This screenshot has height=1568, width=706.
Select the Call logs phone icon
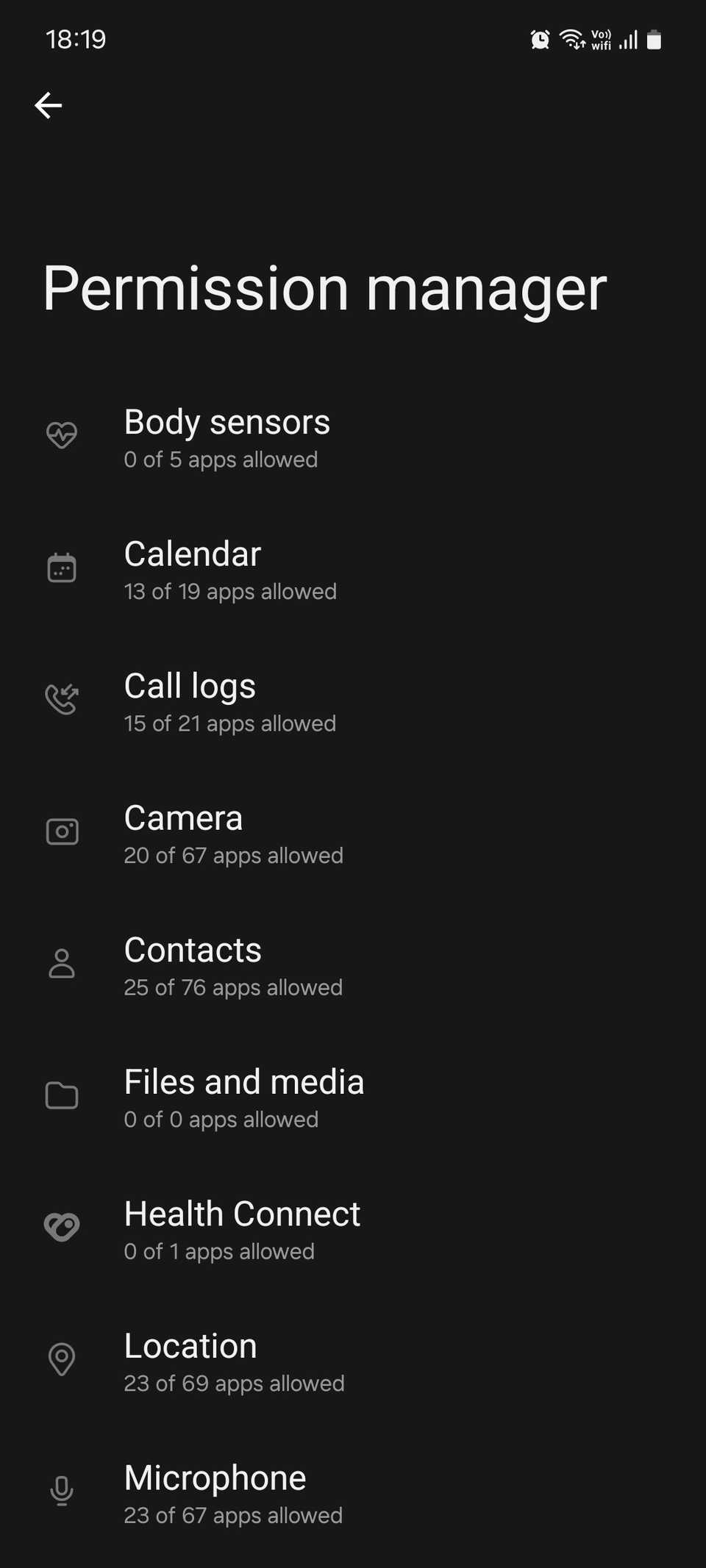click(x=62, y=699)
